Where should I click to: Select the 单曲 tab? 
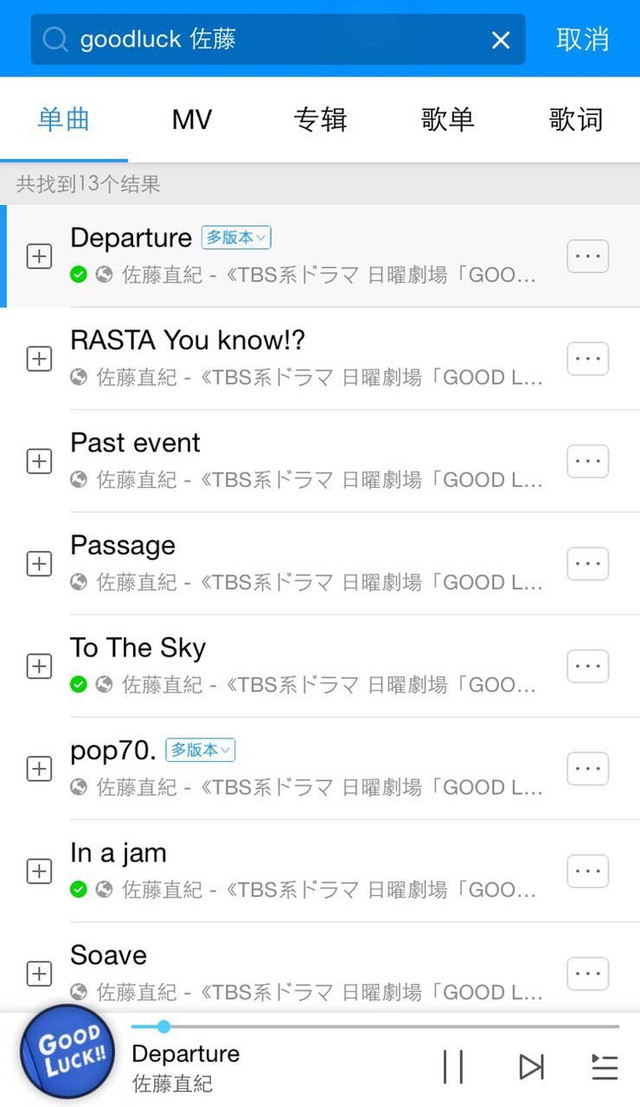coord(64,119)
